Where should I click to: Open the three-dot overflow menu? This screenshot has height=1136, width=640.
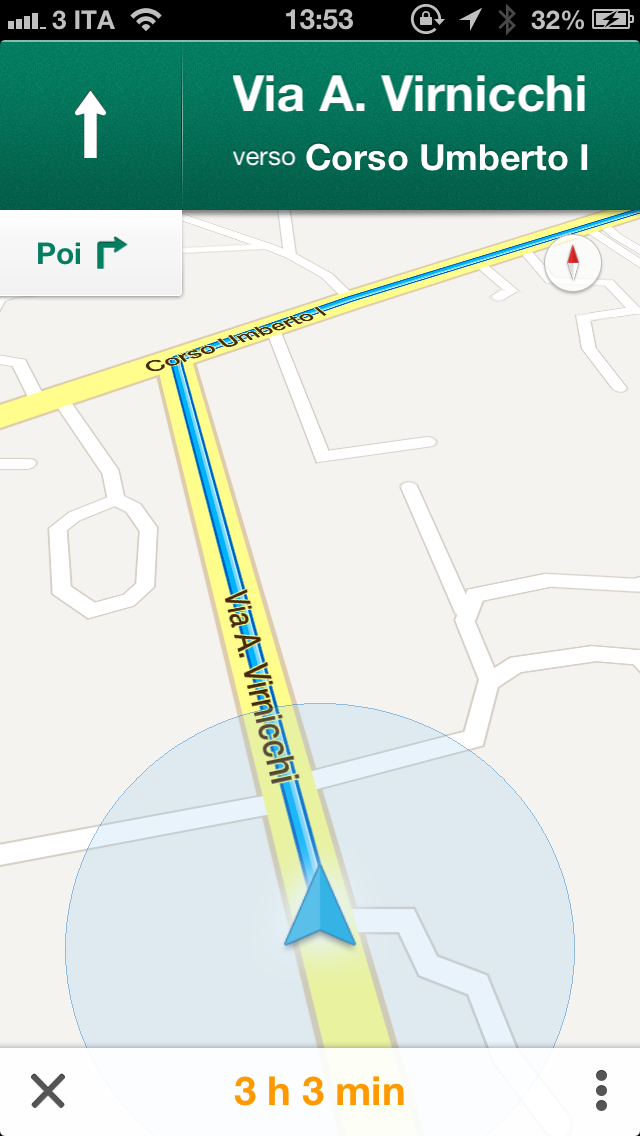tap(601, 1090)
